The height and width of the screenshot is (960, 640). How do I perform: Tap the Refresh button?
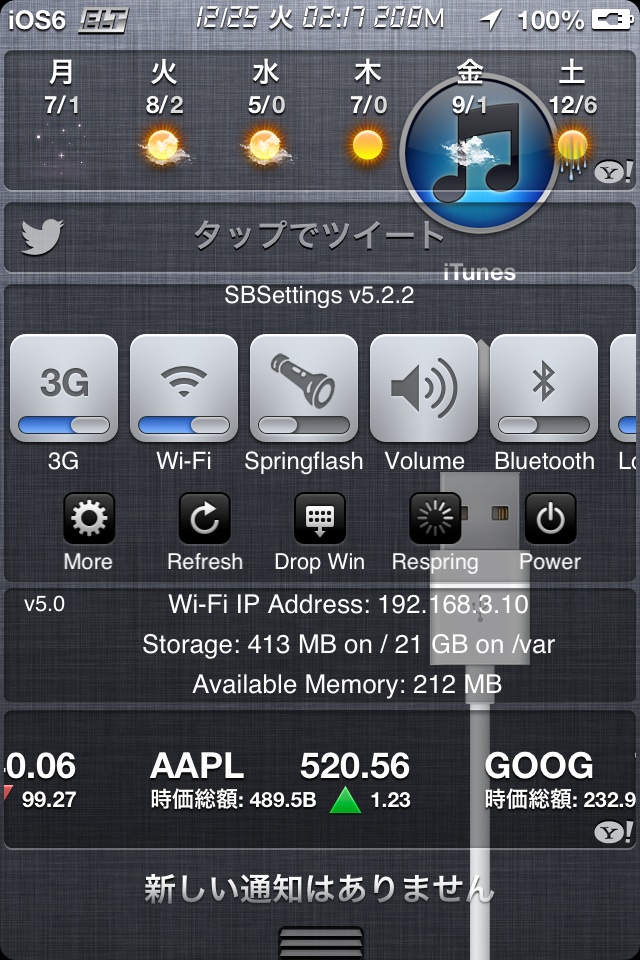click(x=204, y=520)
